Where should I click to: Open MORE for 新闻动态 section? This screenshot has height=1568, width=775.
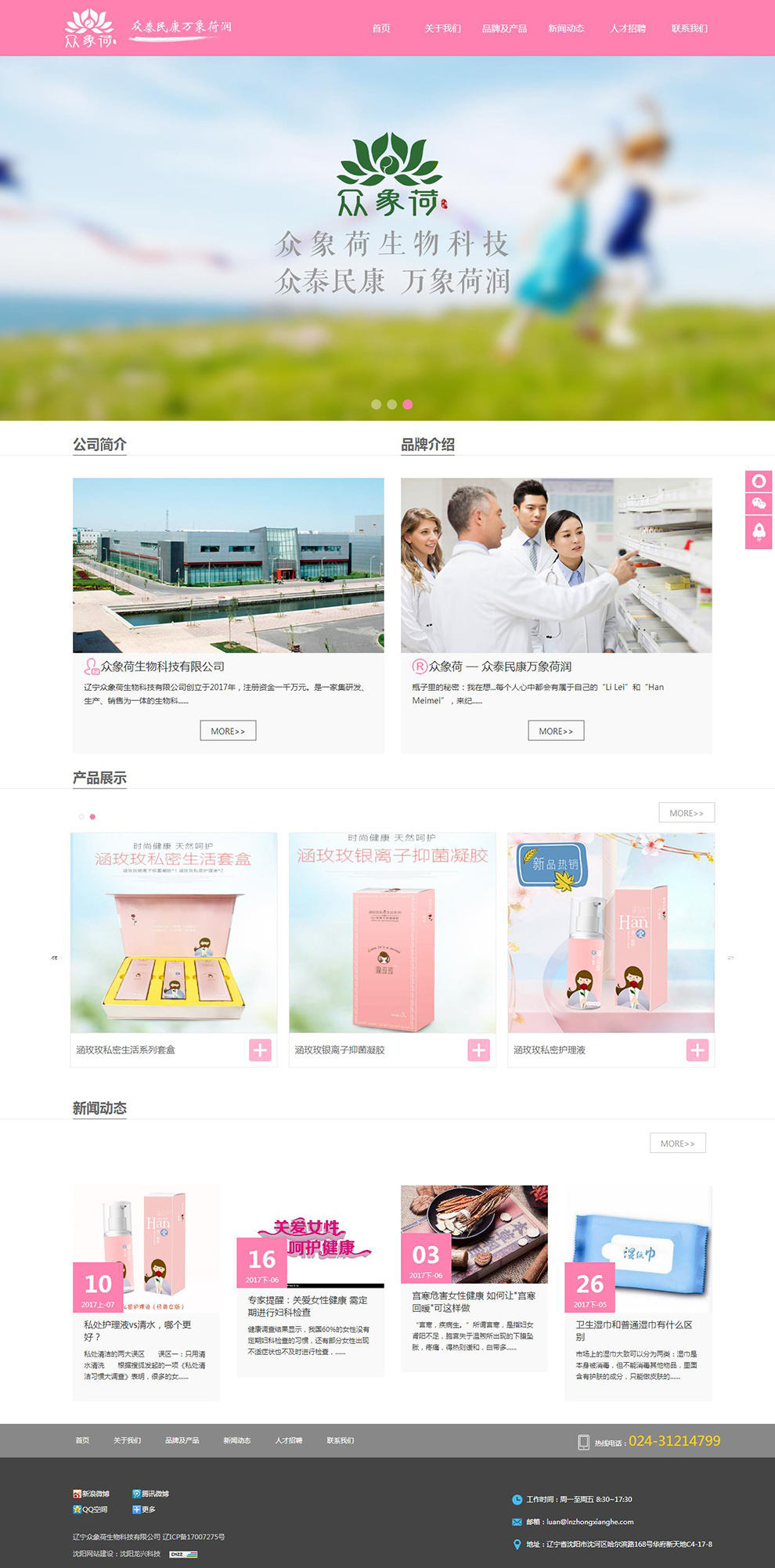pos(677,1143)
